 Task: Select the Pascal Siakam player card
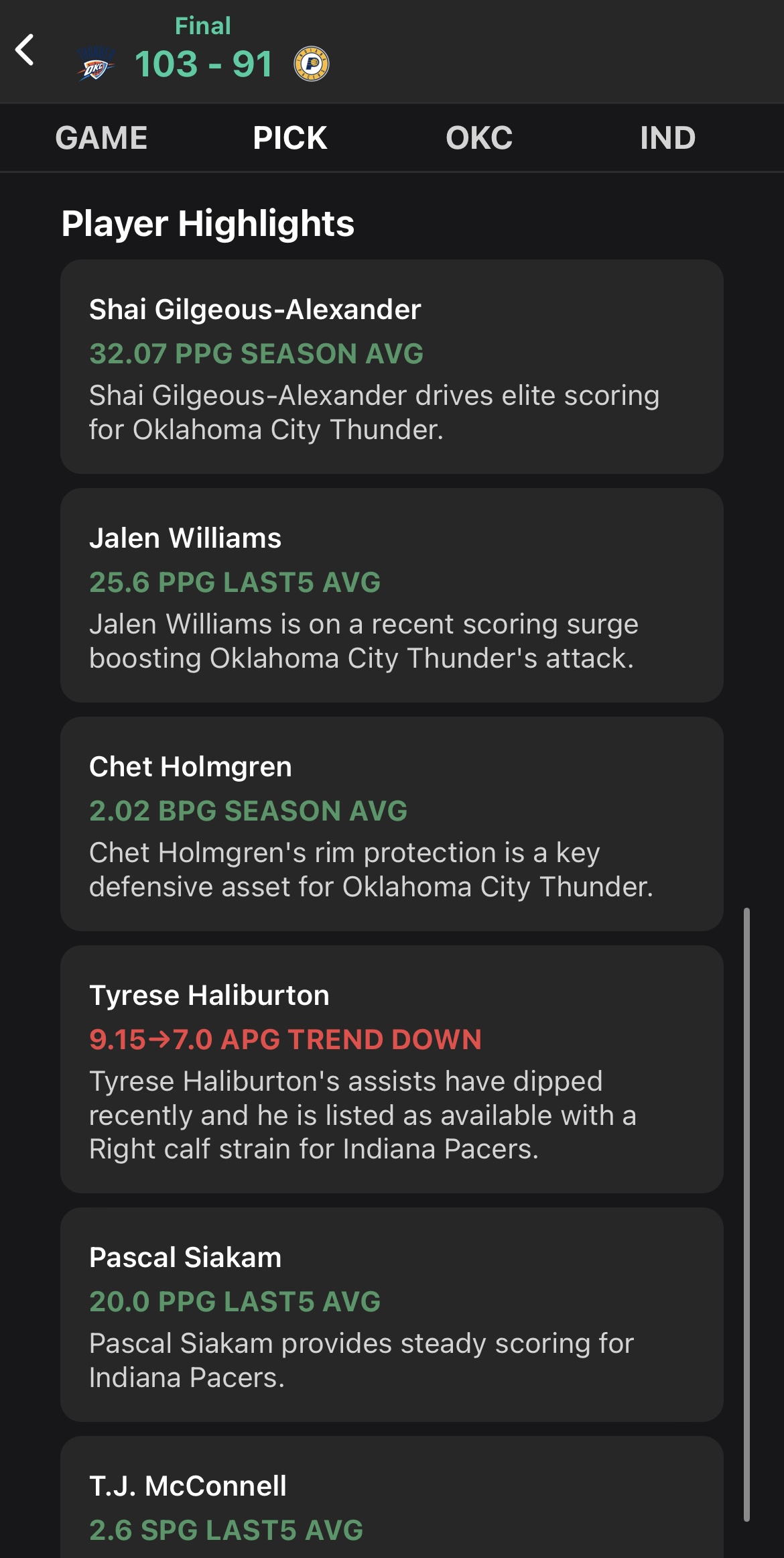(x=392, y=1314)
